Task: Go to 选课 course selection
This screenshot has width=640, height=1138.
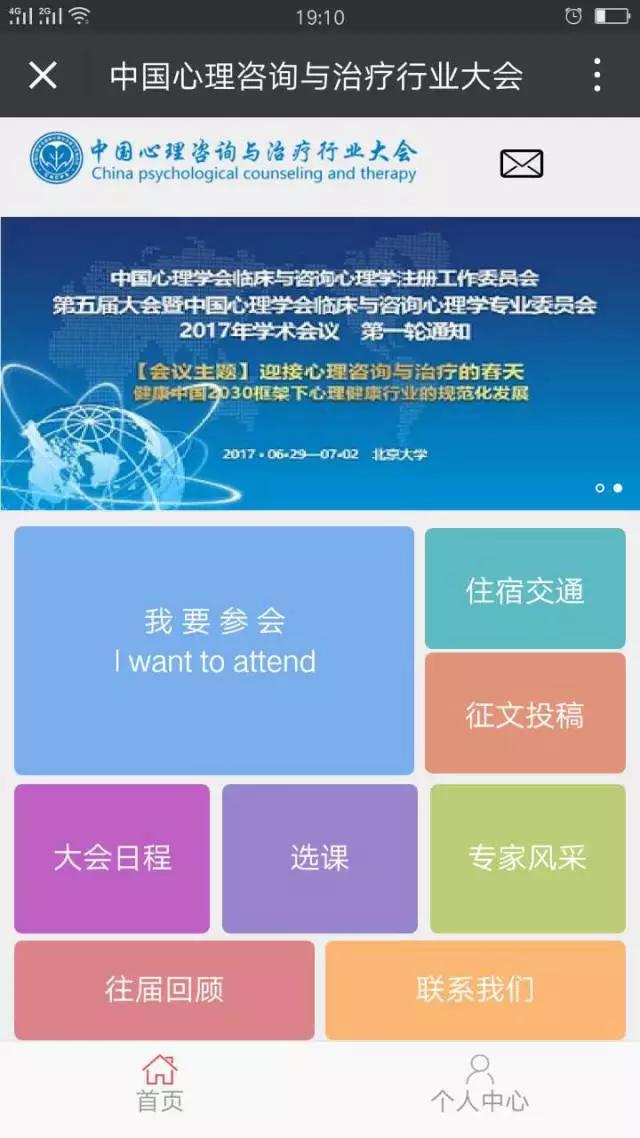Action: pos(320,858)
